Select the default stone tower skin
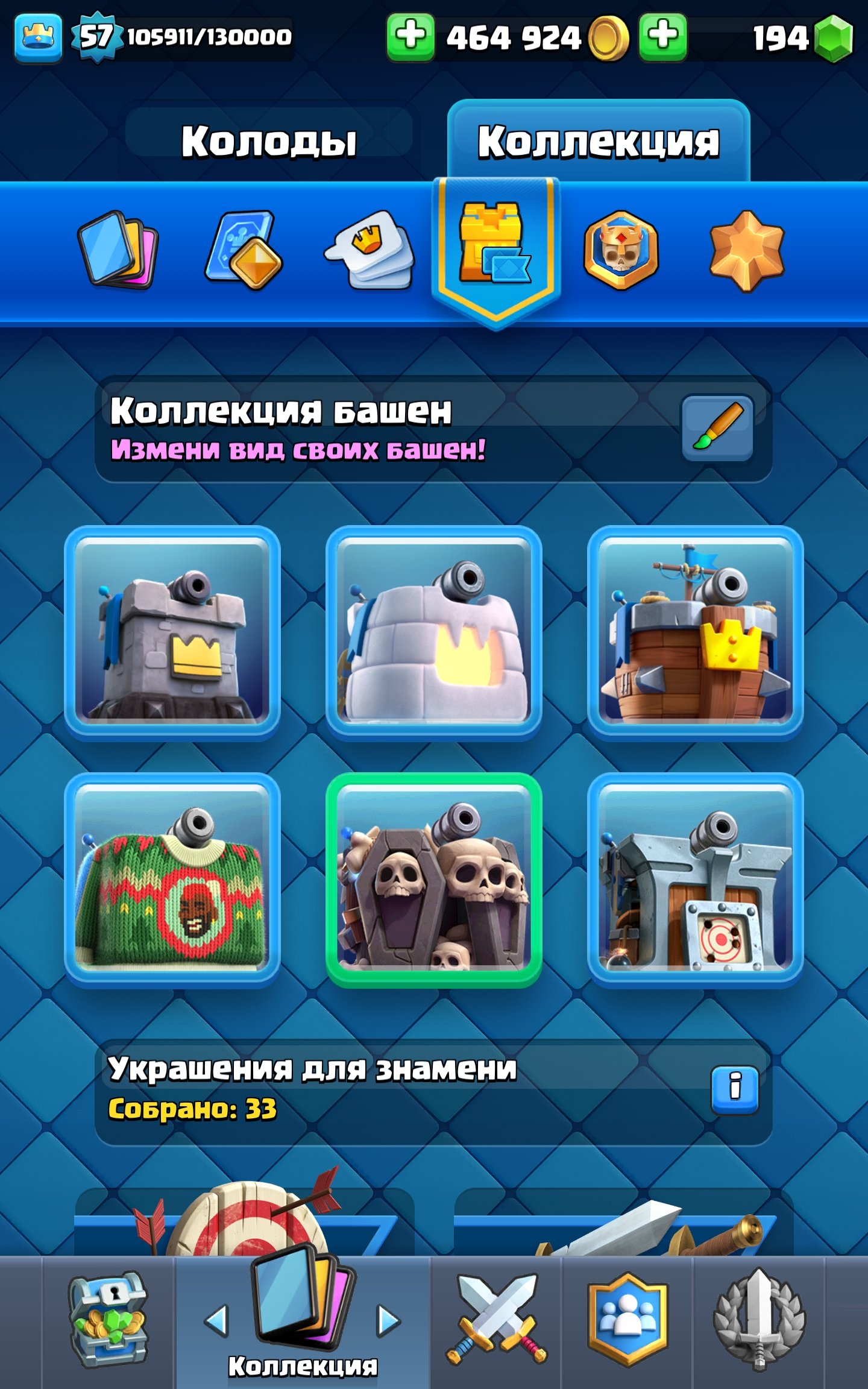 172,633
